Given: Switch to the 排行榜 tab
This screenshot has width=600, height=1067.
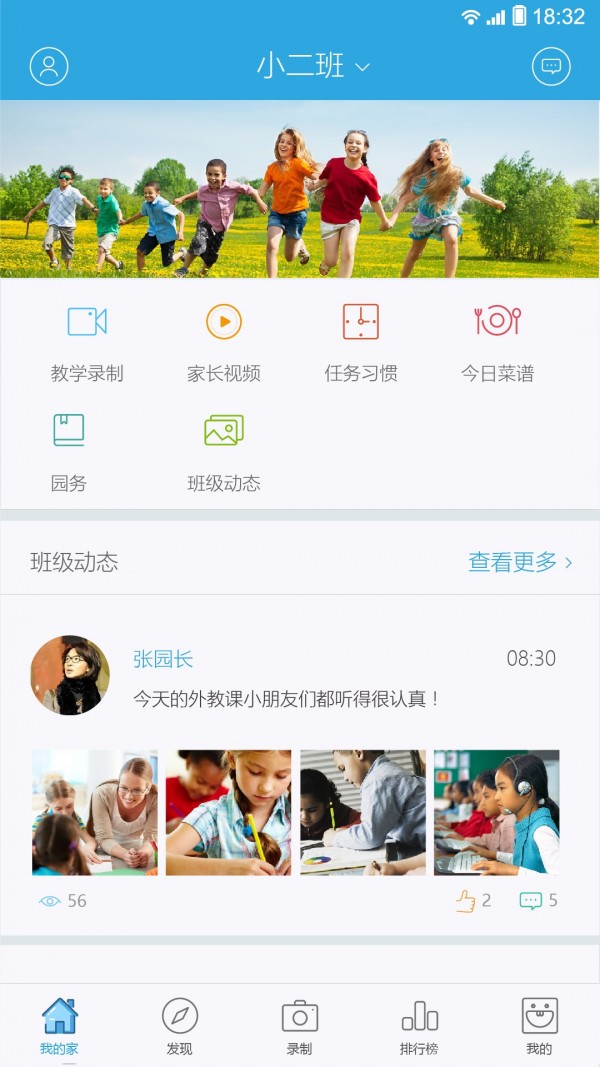Looking at the screenshot, I should 419,1026.
